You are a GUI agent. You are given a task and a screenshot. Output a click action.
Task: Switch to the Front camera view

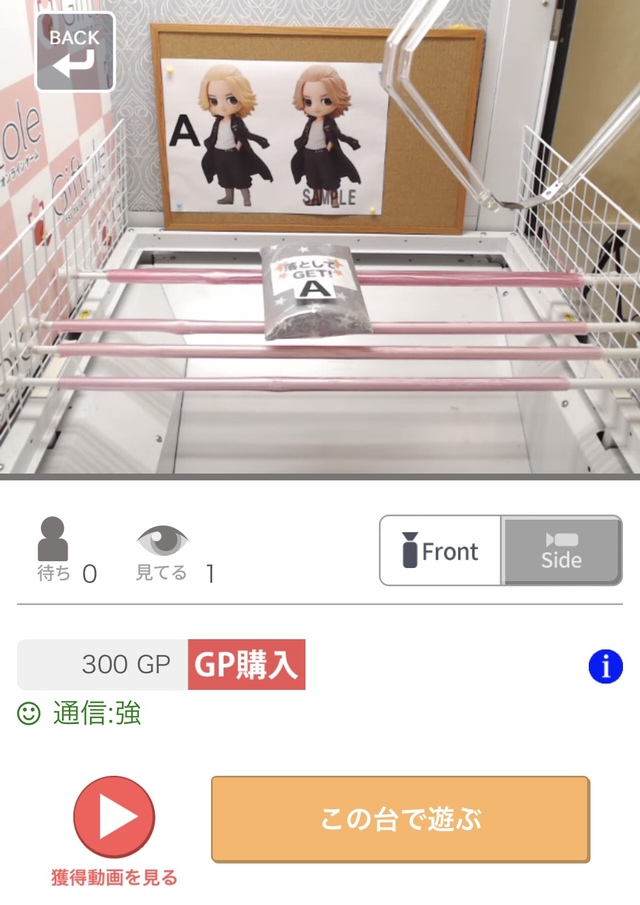(x=440, y=550)
